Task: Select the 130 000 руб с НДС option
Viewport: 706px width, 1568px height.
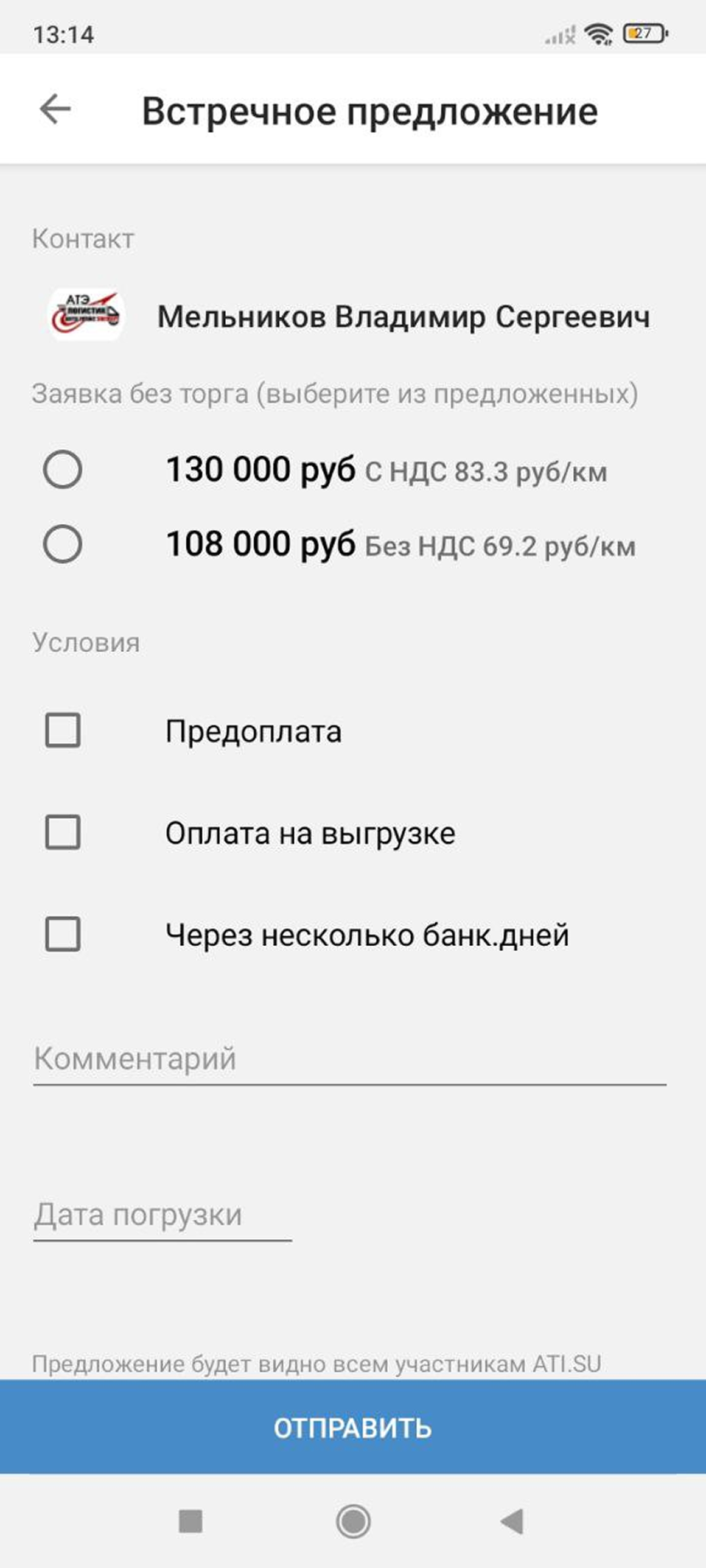Action: point(62,470)
